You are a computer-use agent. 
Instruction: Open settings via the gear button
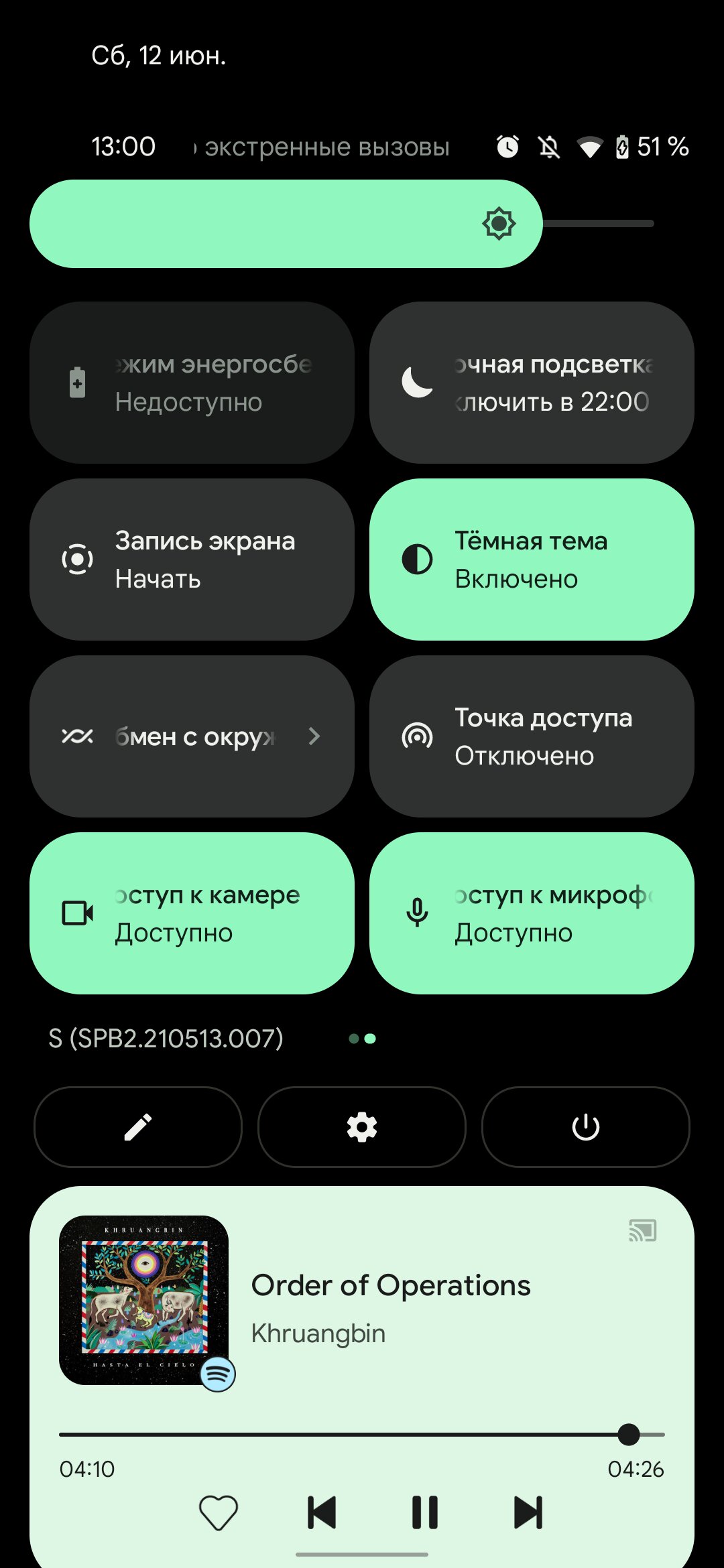362,1127
